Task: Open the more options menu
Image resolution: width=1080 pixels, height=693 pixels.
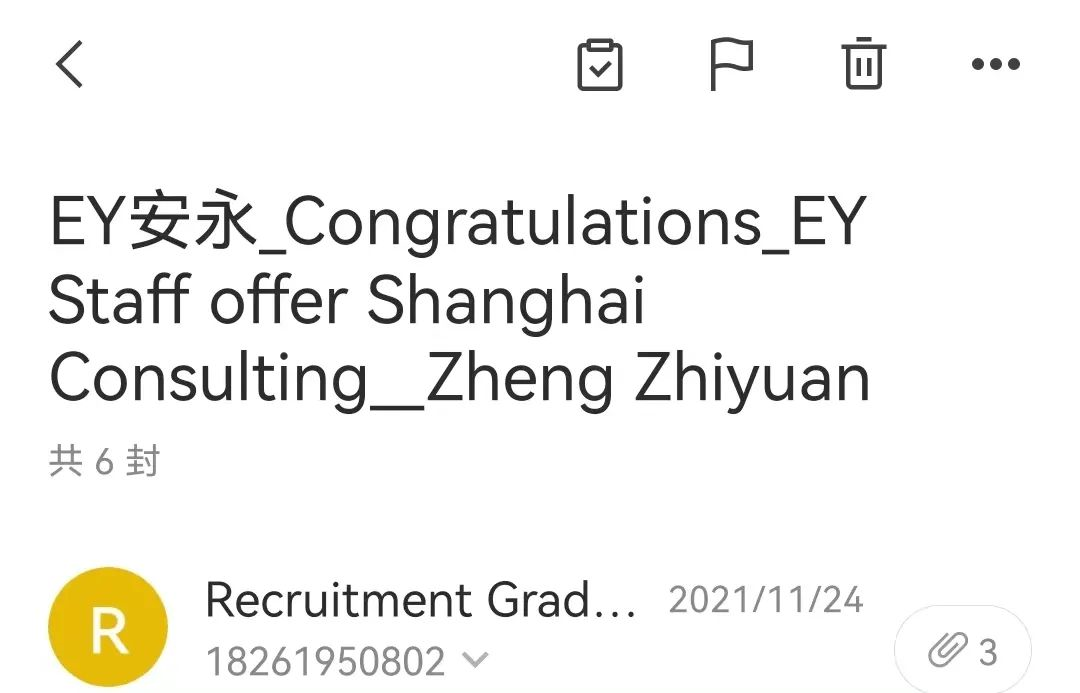Action: pyautogui.click(x=995, y=65)
